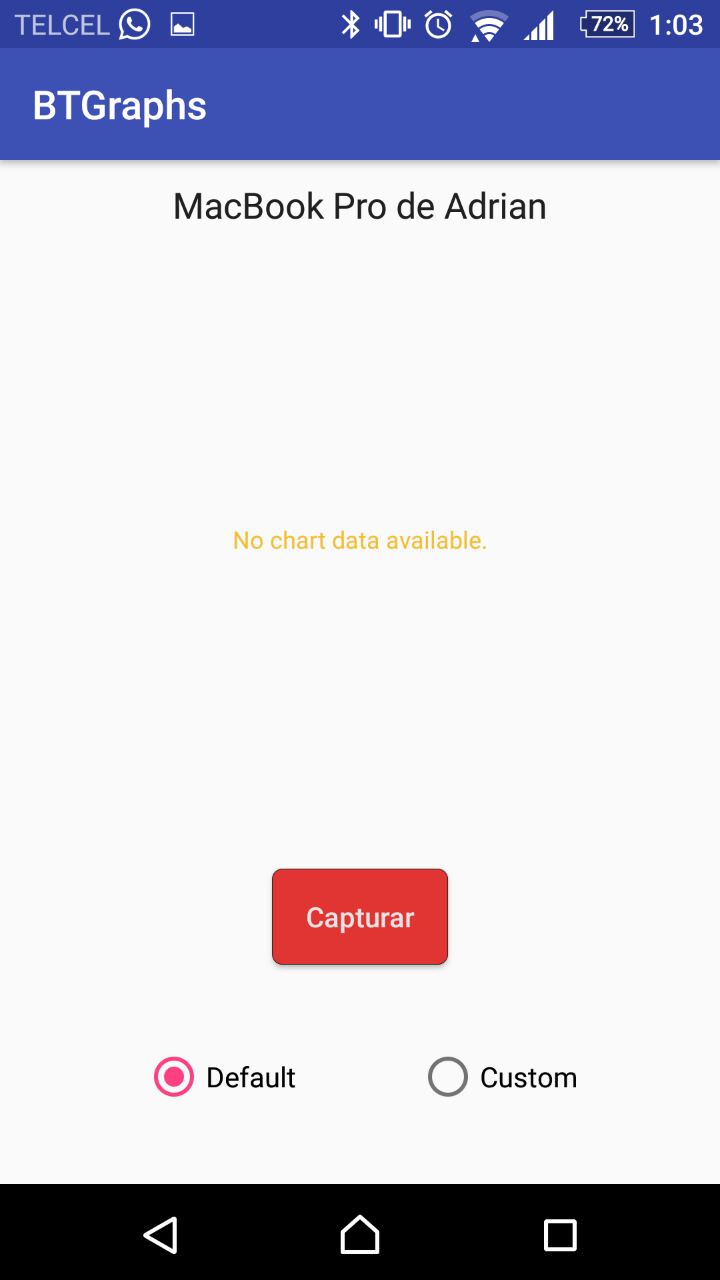Select the Default radio option
Screen dimensions: 720x1280
tap(174, 1077)
